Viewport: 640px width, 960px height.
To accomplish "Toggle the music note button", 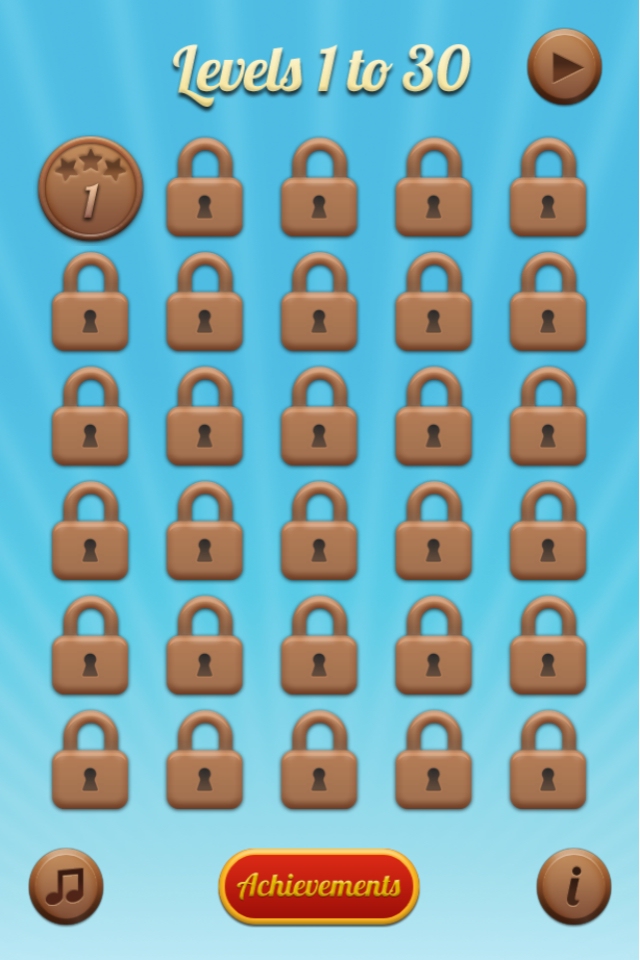I will click(66, 886).
